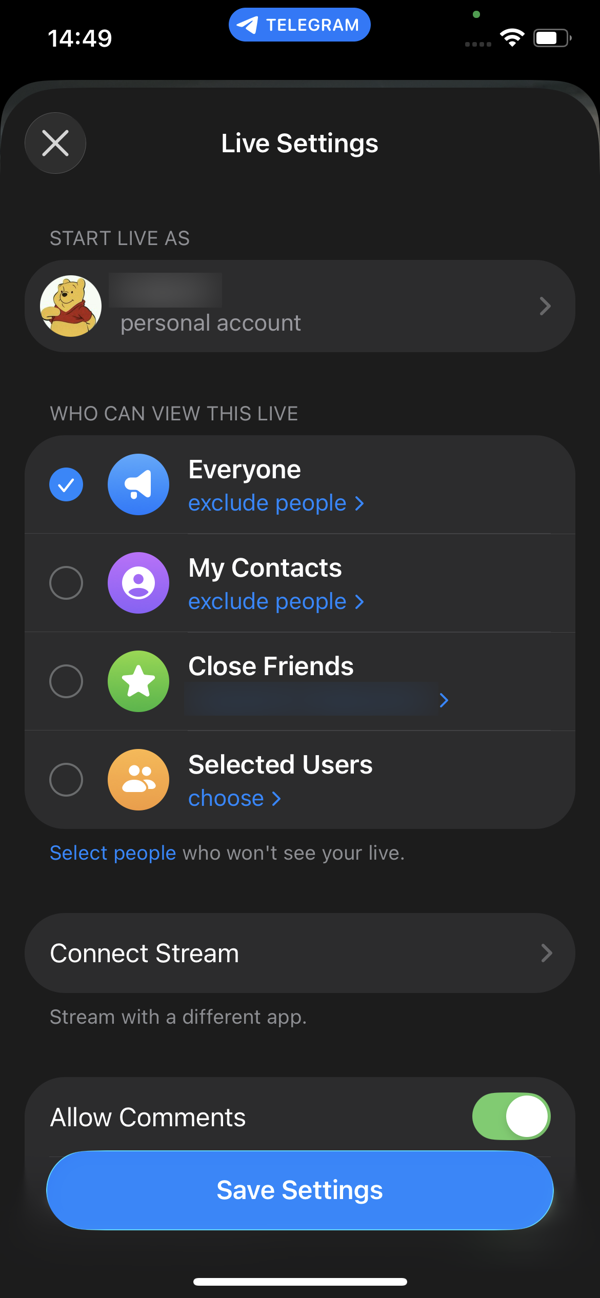Close the Live Settings sheet
Image resolution: width=600 pixels, height=1298 pixels.
coord(56,143)
